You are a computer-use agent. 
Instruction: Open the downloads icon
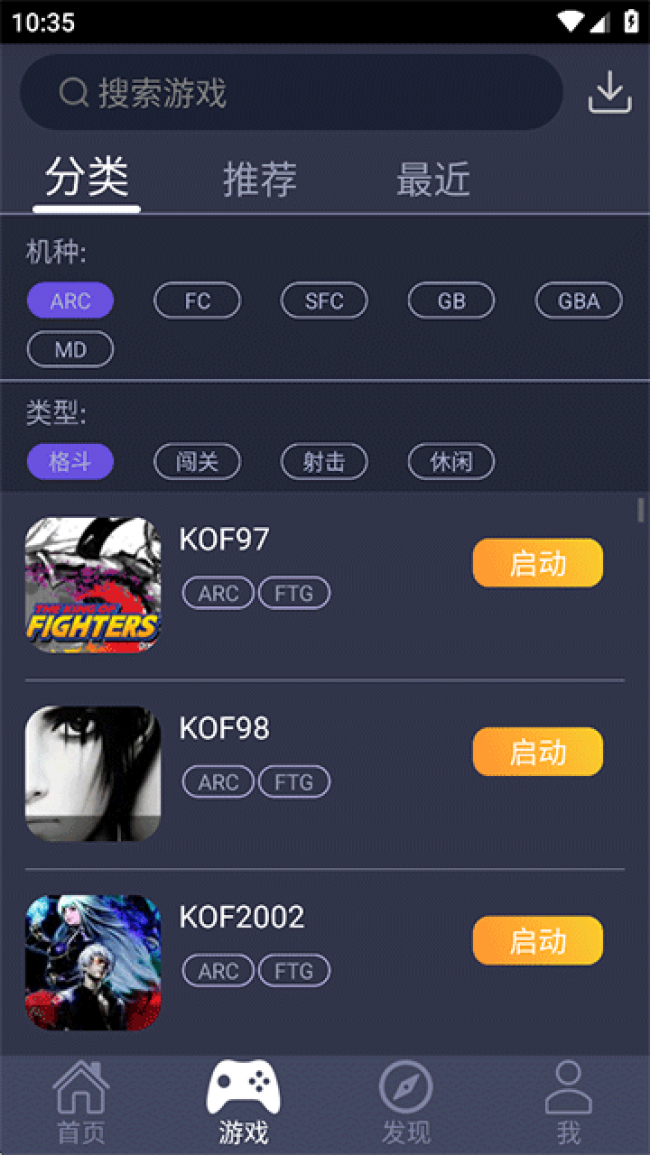pyautogui.click(x=609, y=93)
